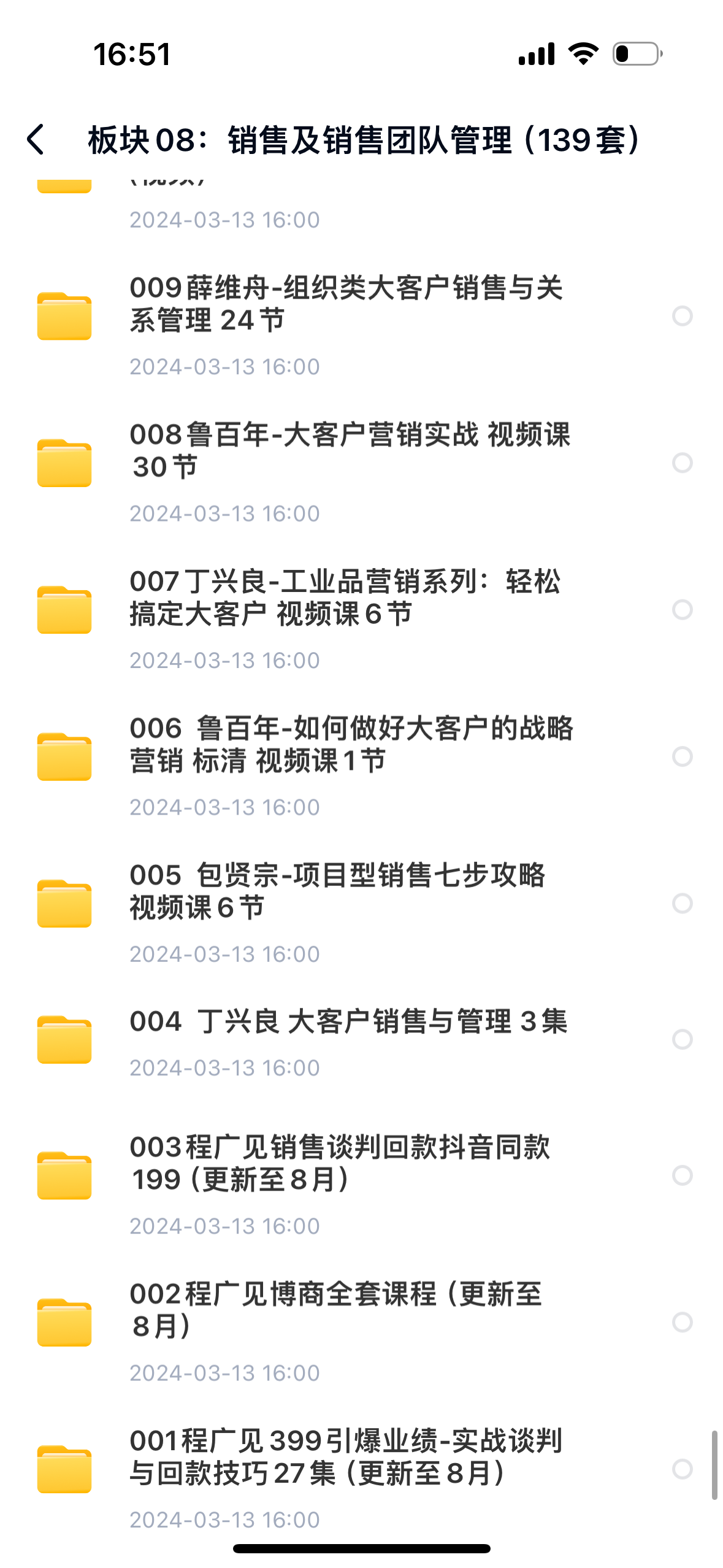723x1568 pixels.
Task: Check the circle beside 005 包贤宗
Action: click(x=682, y=903)
